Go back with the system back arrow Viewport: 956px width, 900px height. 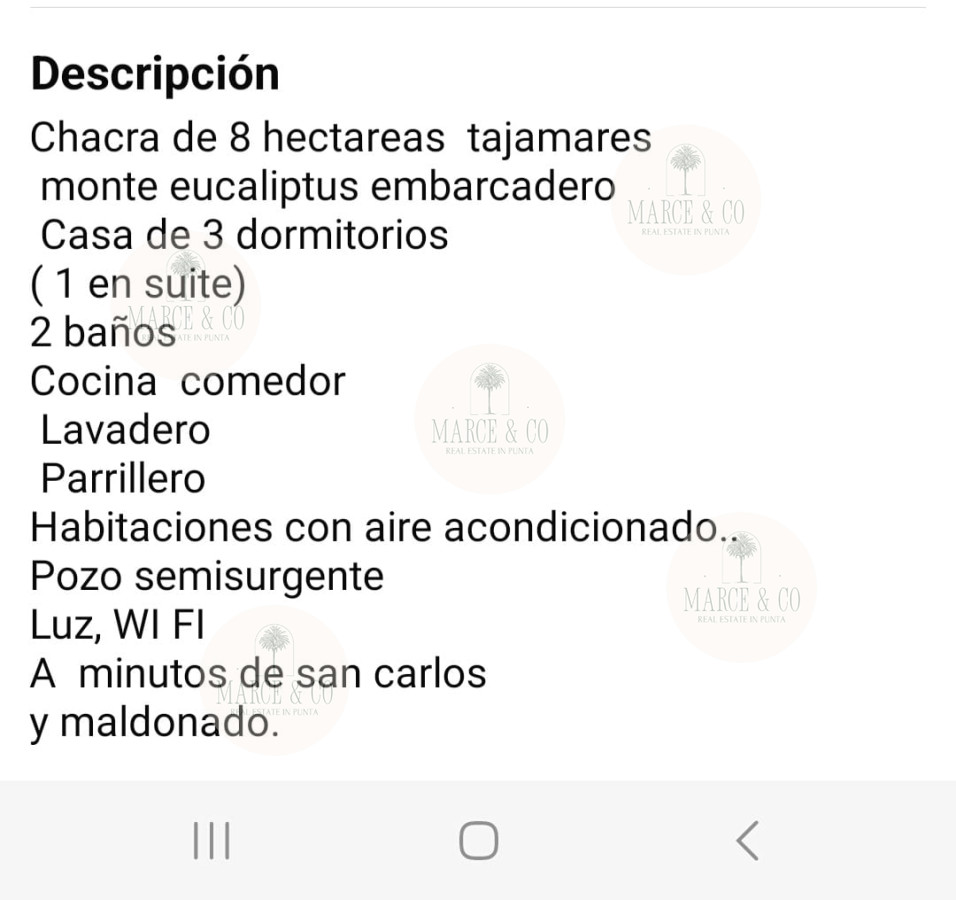pyautogui.click(x=747, y=840)
